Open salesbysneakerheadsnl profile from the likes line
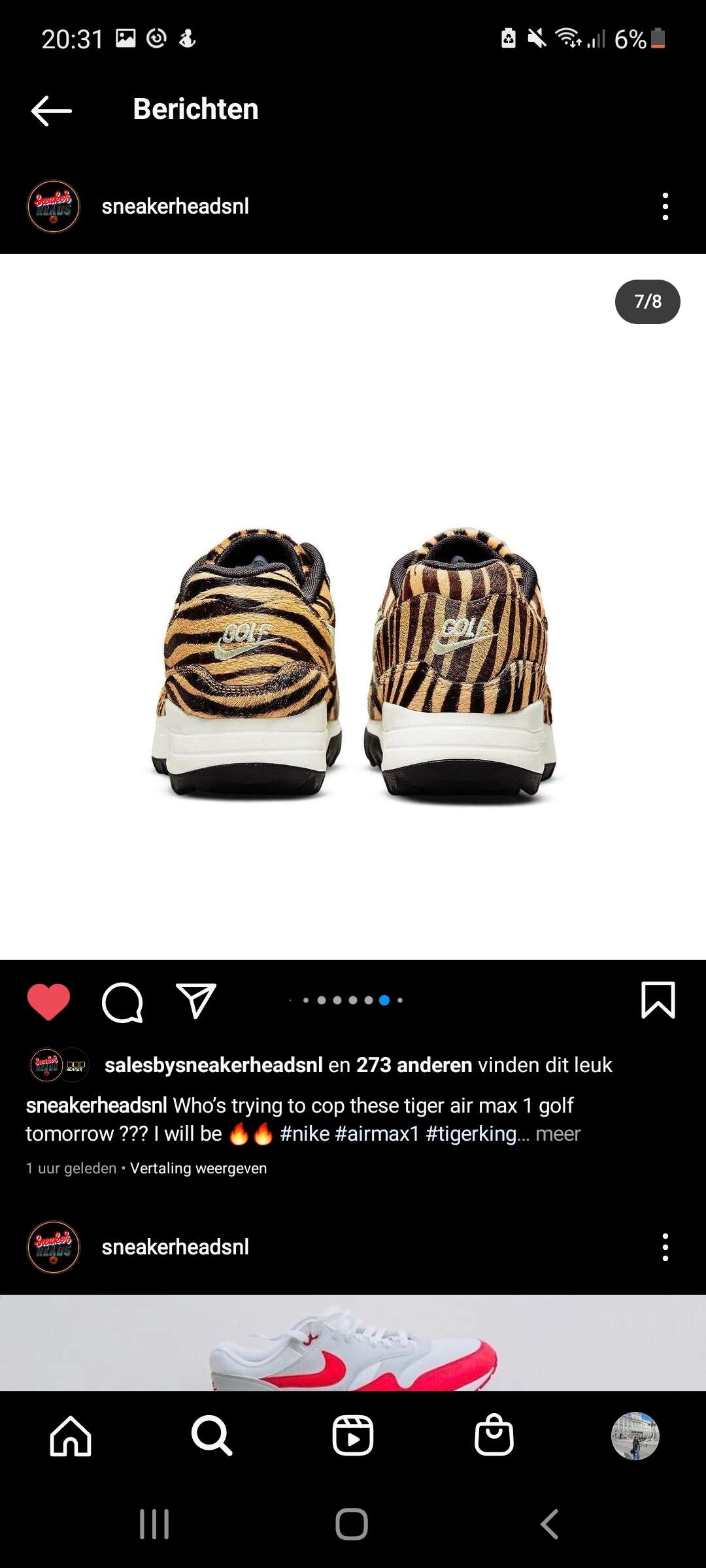The image size is (706, 1568). (x=214, y=1065)
